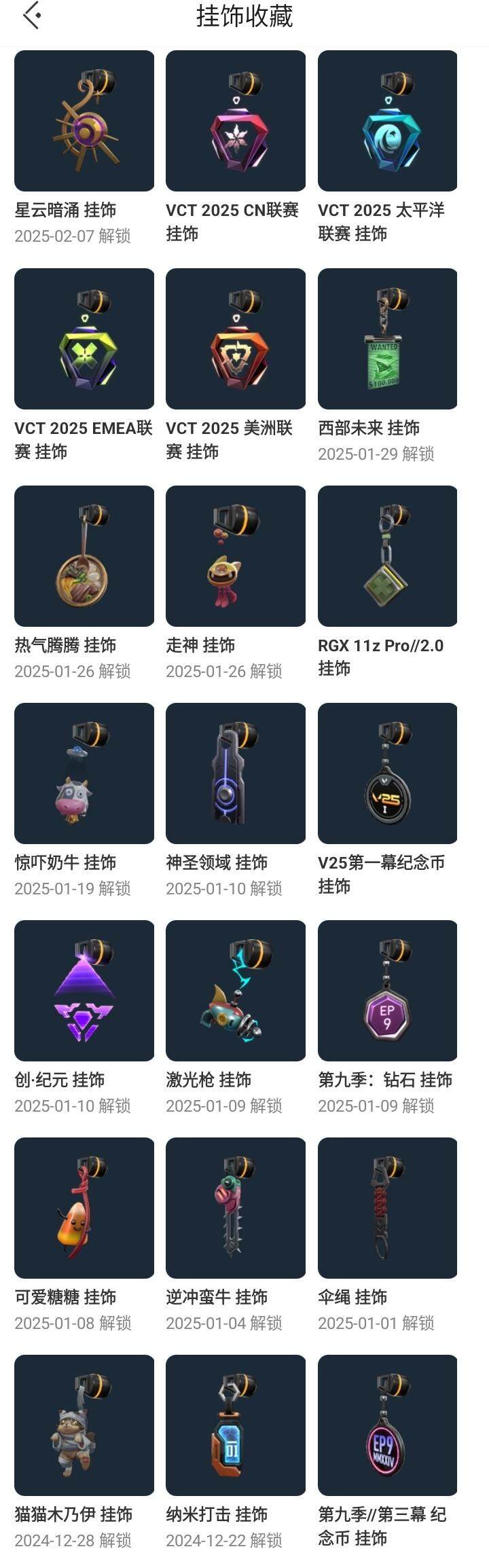Tap the 可爱糖糖 挂饰 card
Image resolution: width=489 pixels, height=1568 pixels.
84,1208
